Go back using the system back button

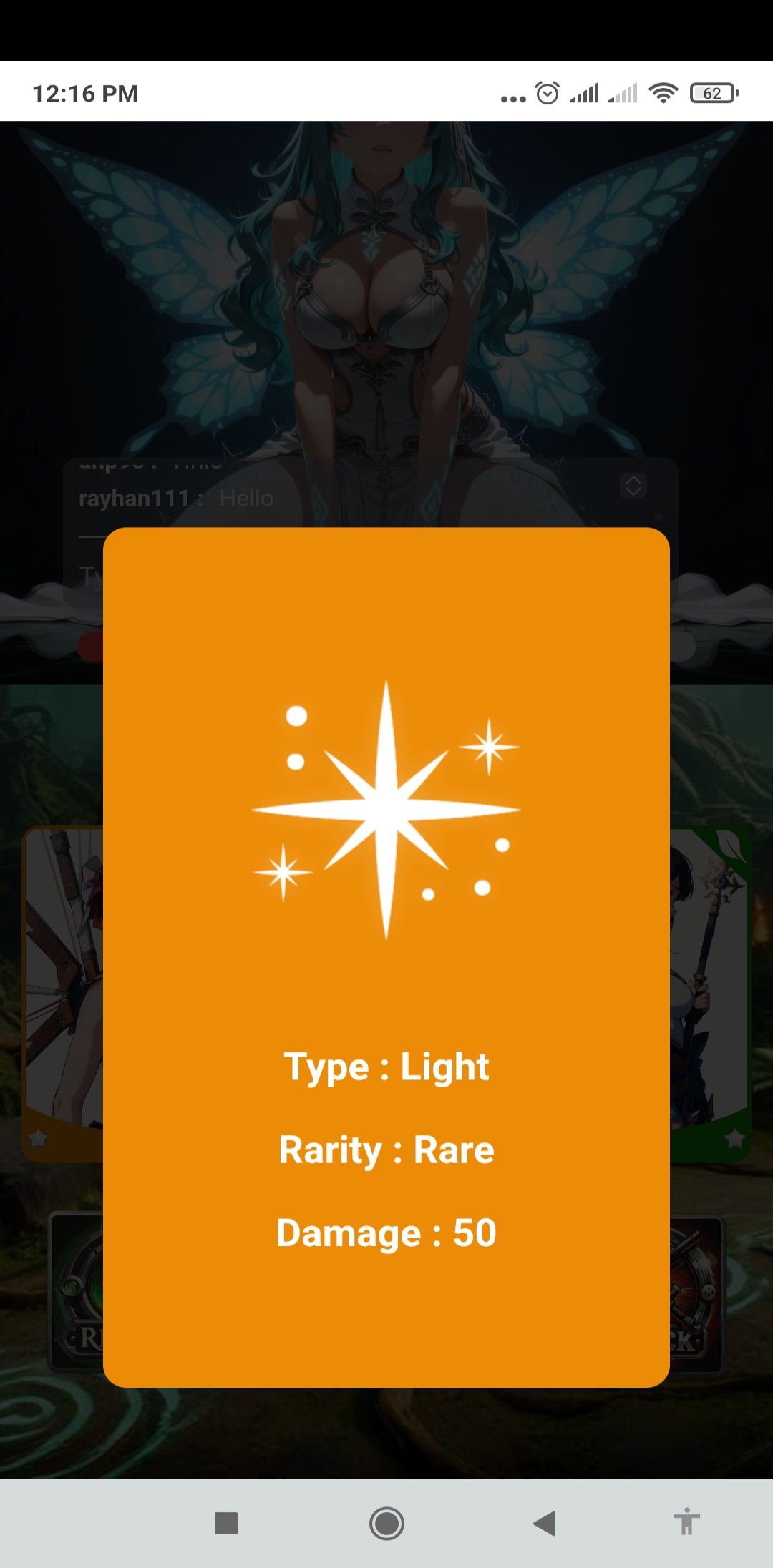pyautogui.click(x=545, y=1523)
